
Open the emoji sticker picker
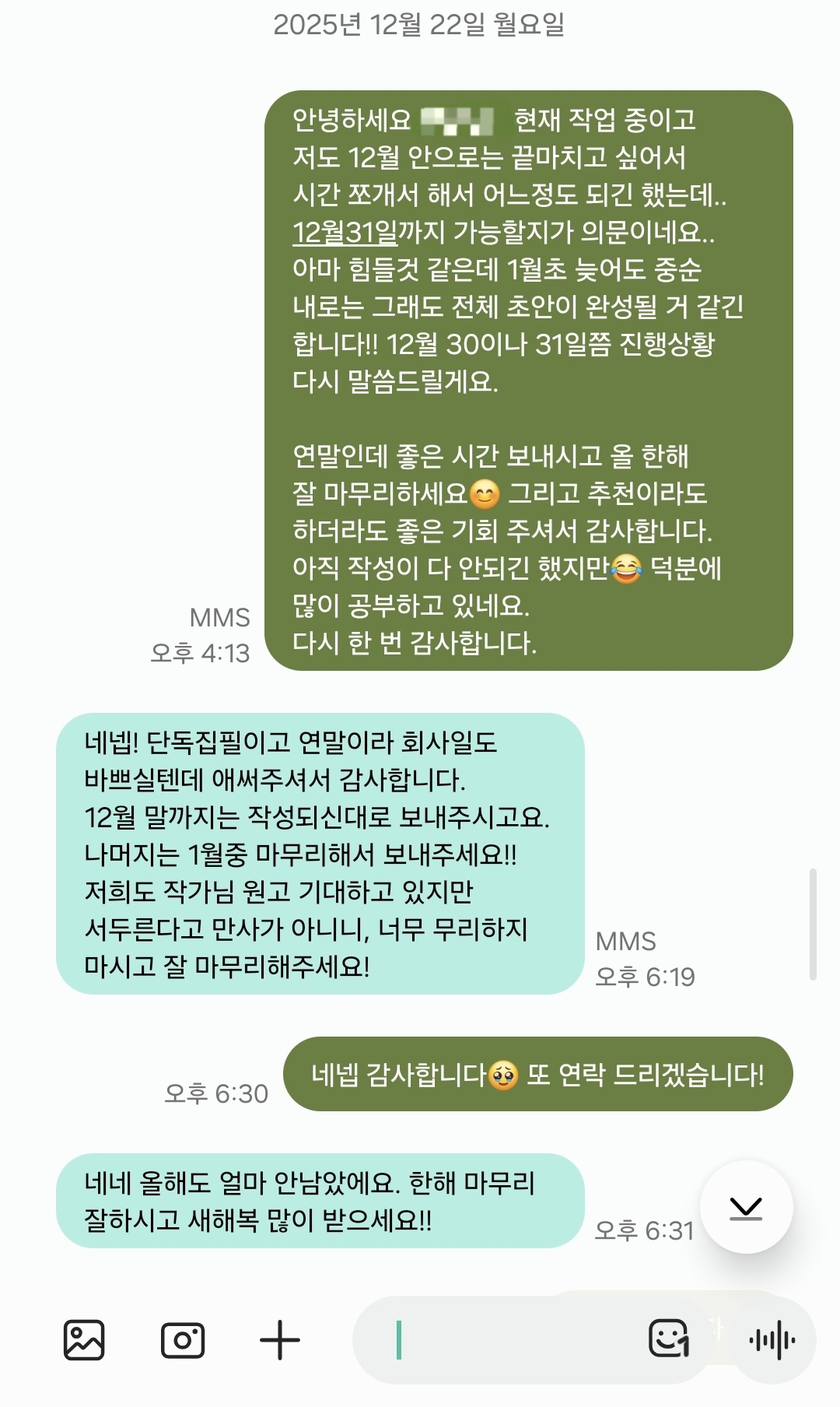click(x=669, y=1339)
